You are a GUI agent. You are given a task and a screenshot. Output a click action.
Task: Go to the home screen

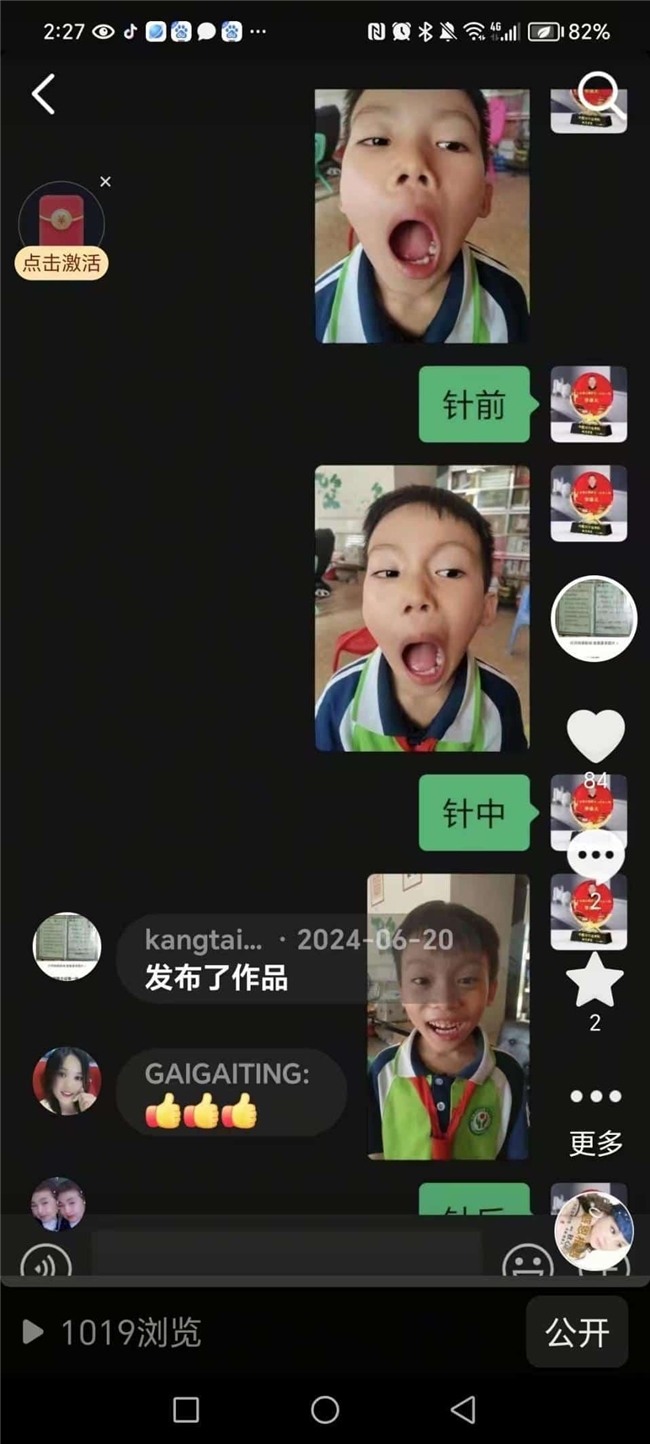click(325, 1410)
